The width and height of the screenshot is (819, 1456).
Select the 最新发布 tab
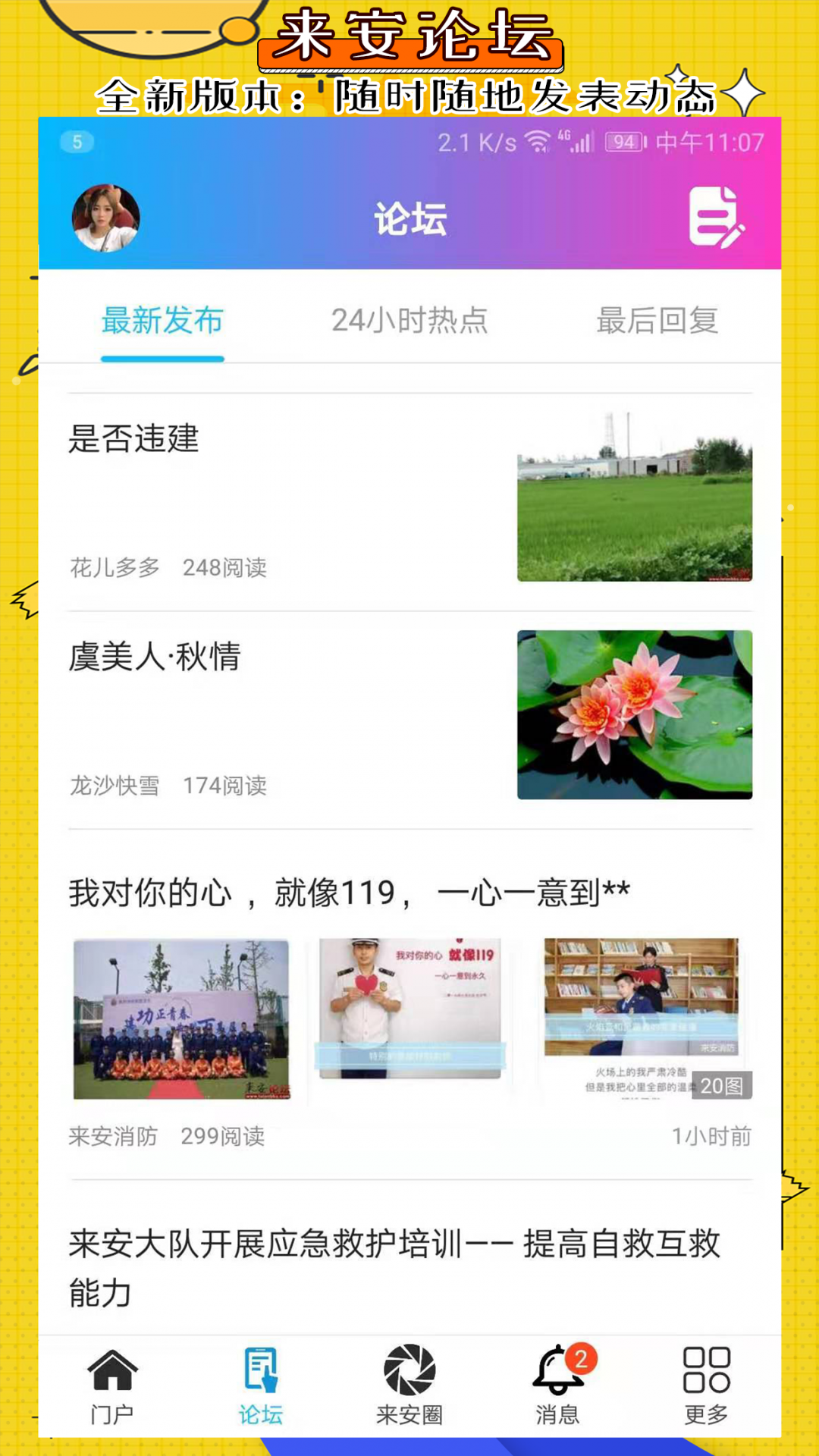[162, 321]
